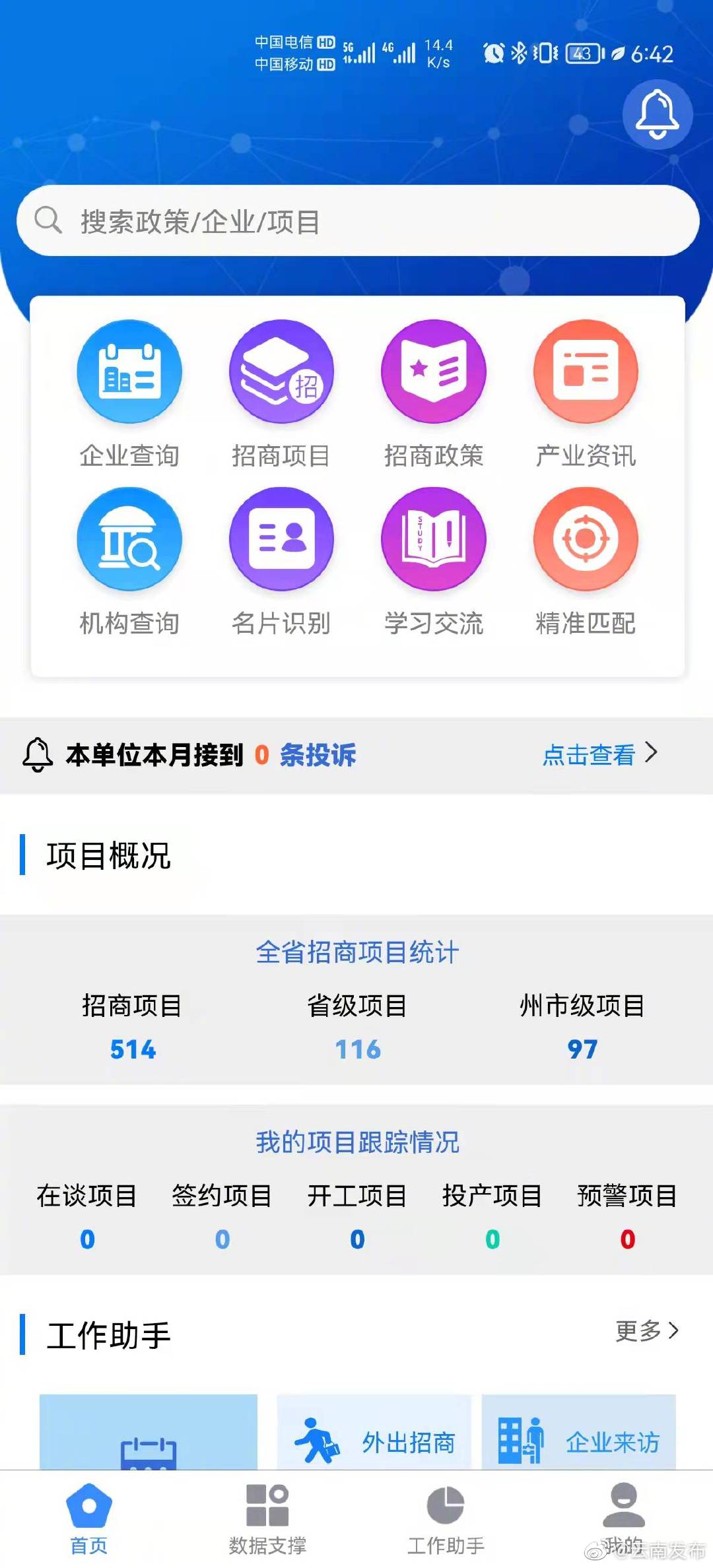Launch 名片识别 card scanner
Viewport: 713px width, 1568px height.
point(281,540)
